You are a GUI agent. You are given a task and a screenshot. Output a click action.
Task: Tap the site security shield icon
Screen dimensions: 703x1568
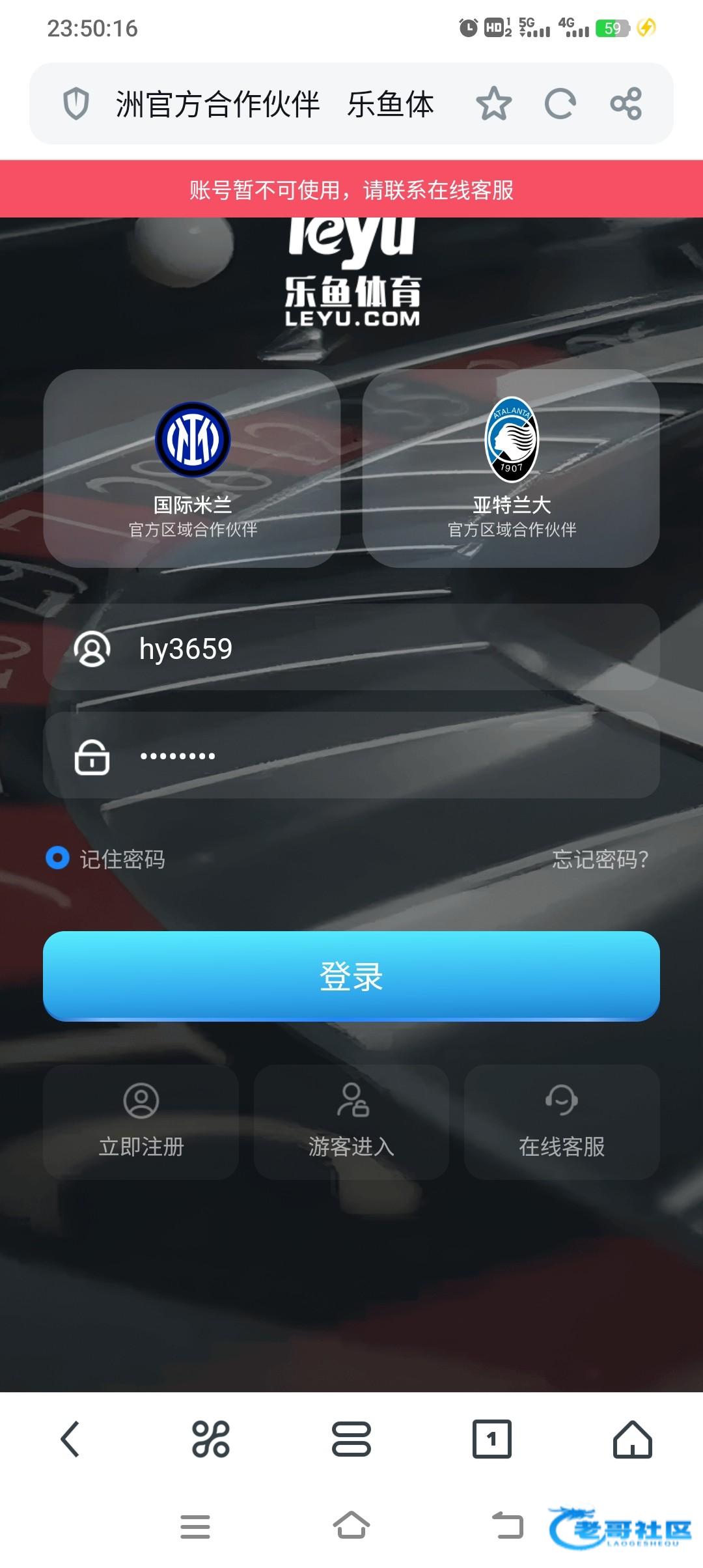76,104
